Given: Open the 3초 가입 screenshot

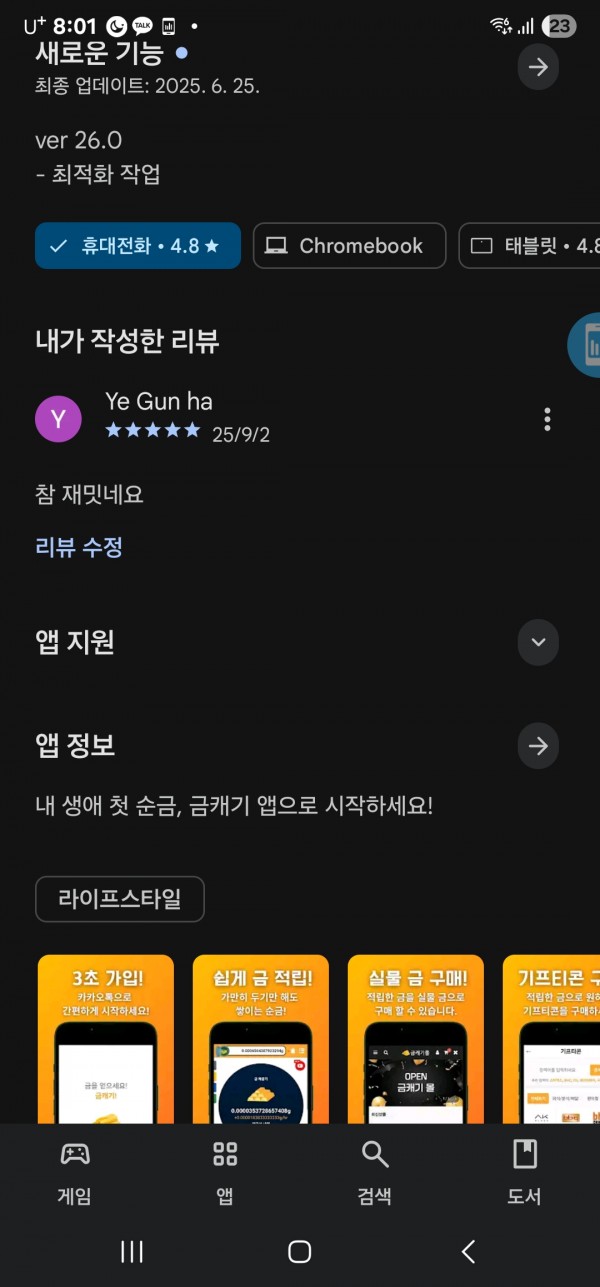Looking at the screenshot, I should click(106, 1039).
